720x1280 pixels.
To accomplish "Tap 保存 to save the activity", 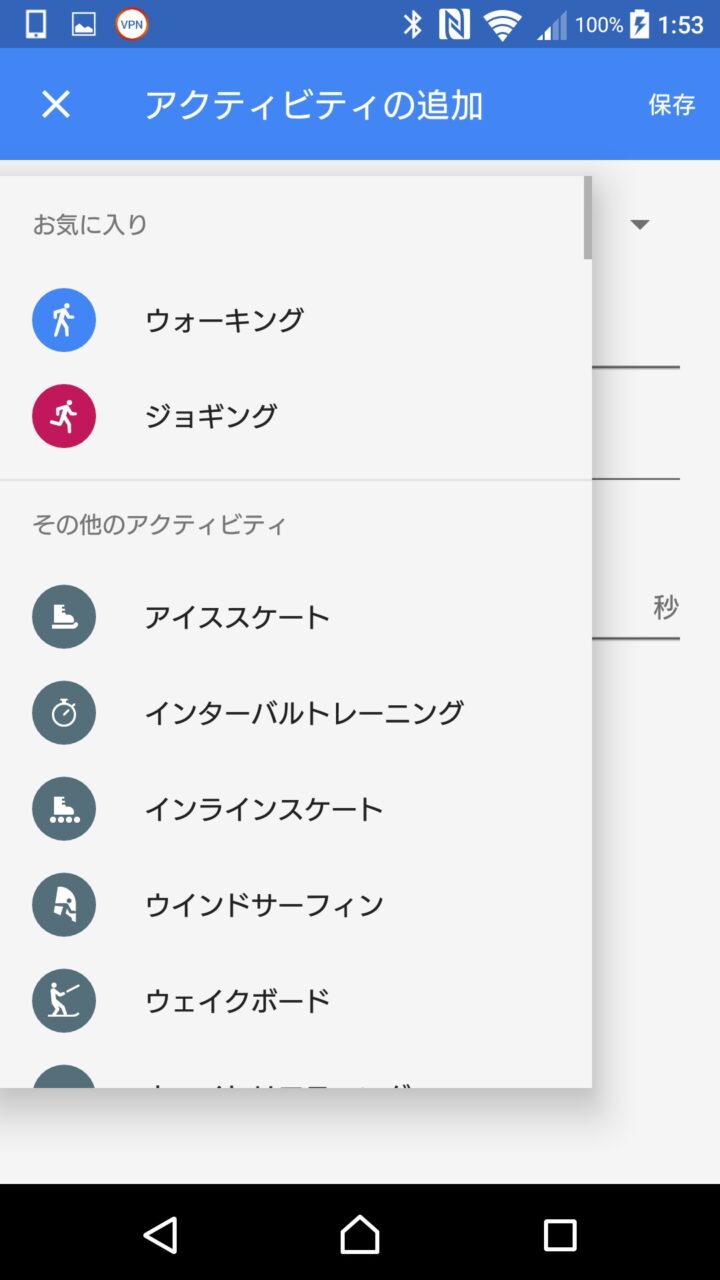I will 671,104.
